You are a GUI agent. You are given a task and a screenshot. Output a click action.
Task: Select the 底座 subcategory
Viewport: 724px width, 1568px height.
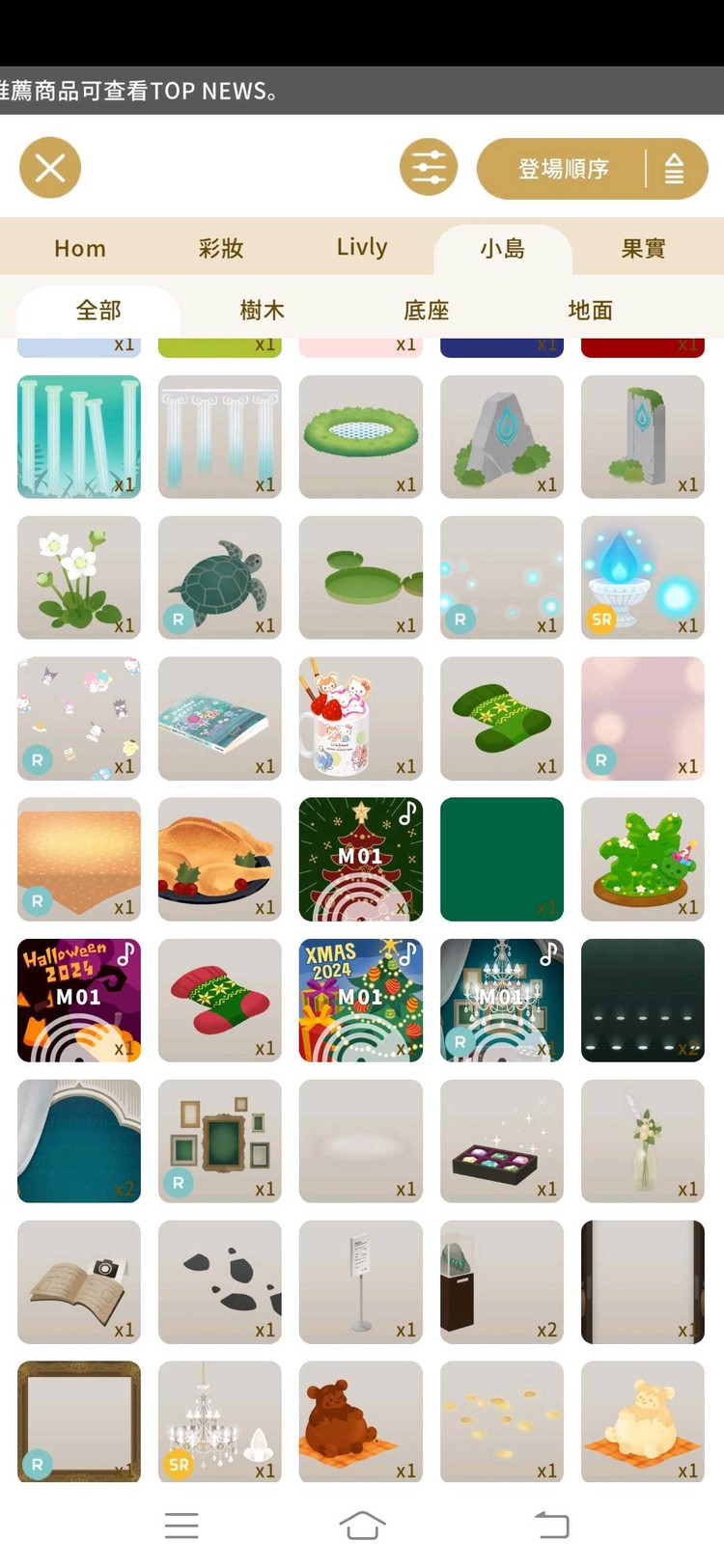coord(426,310)
